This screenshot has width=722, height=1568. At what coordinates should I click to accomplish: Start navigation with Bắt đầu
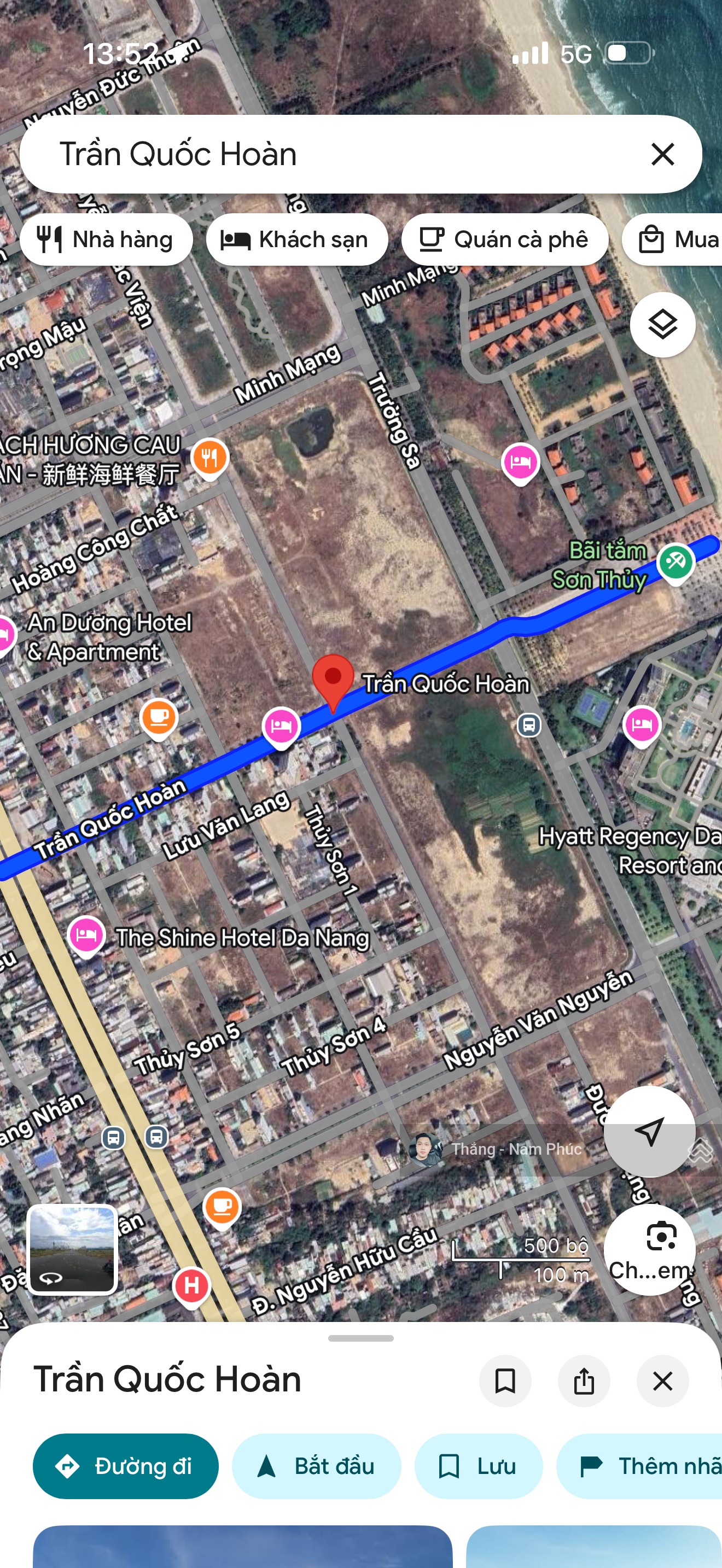(316, 1466)
